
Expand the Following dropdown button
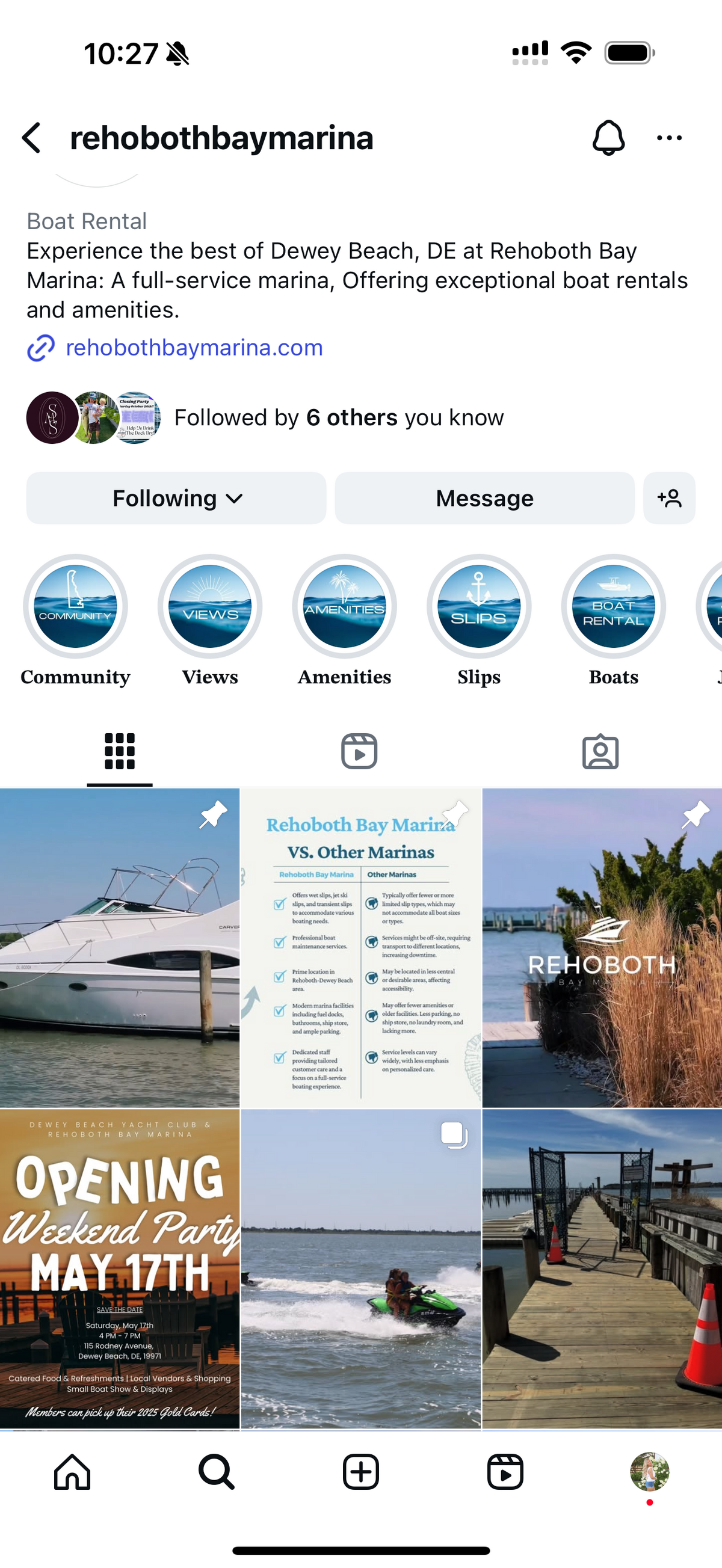point(176,499)
